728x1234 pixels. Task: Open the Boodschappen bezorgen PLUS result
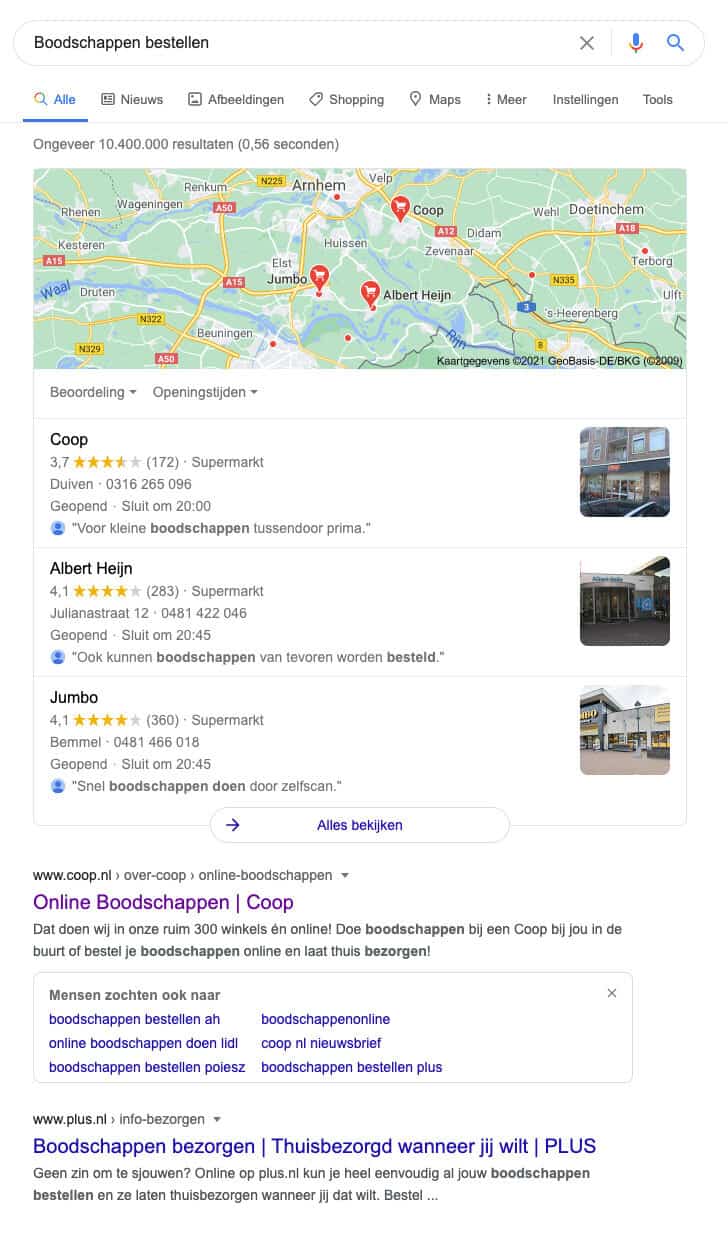314,1146
